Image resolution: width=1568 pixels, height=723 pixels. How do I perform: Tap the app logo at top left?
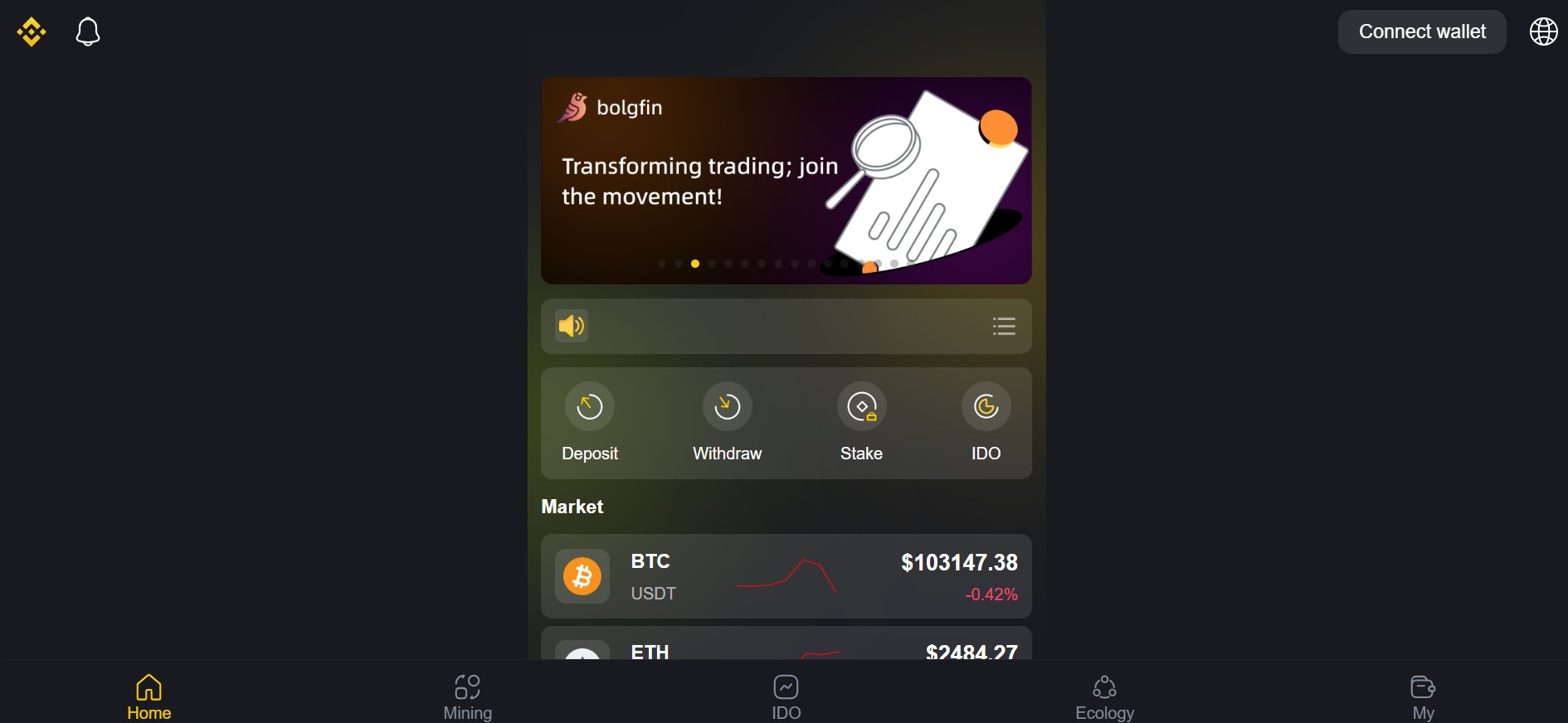[x=32, y=32]
